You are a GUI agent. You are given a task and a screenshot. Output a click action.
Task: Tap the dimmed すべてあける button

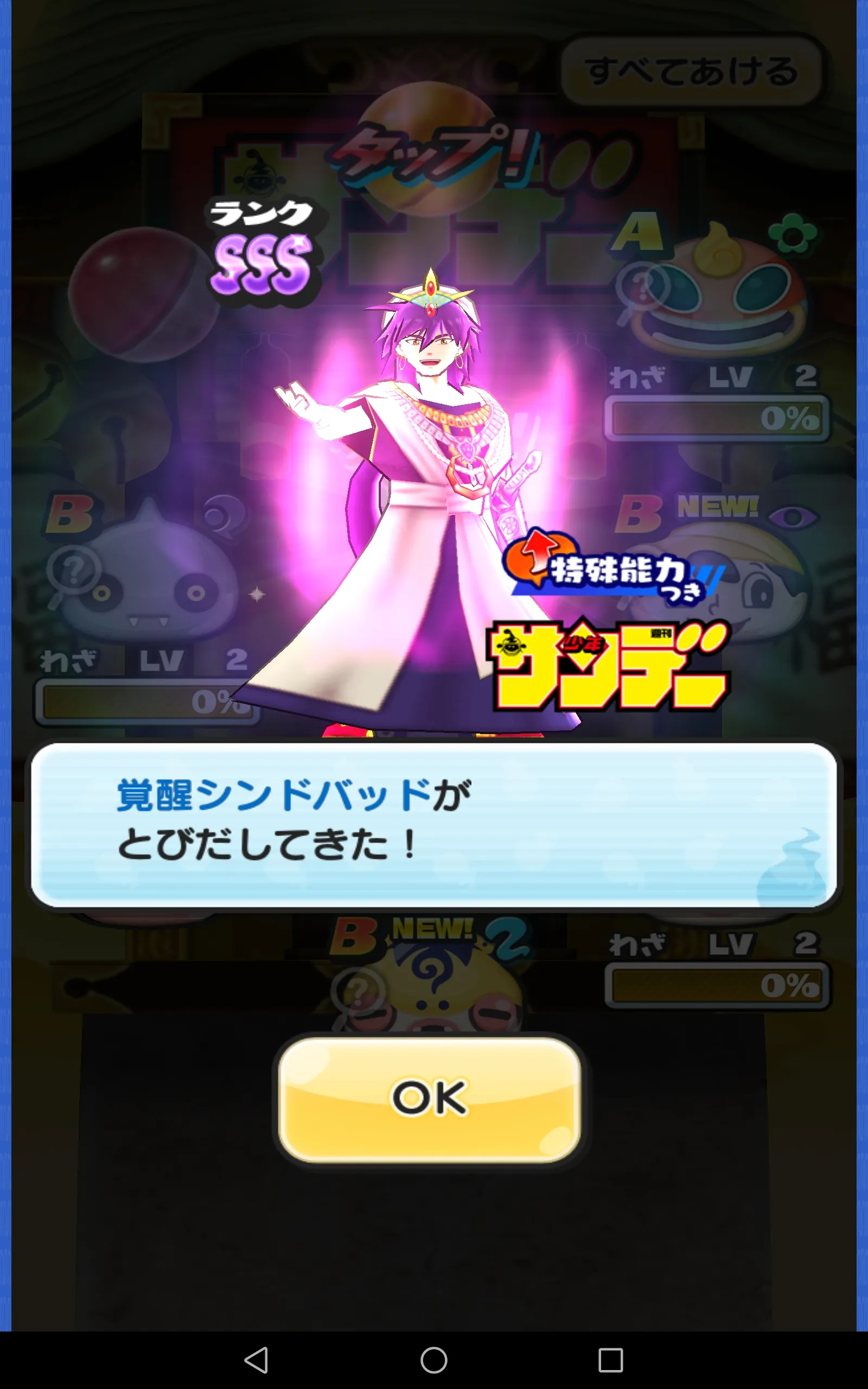coord(692,71)
